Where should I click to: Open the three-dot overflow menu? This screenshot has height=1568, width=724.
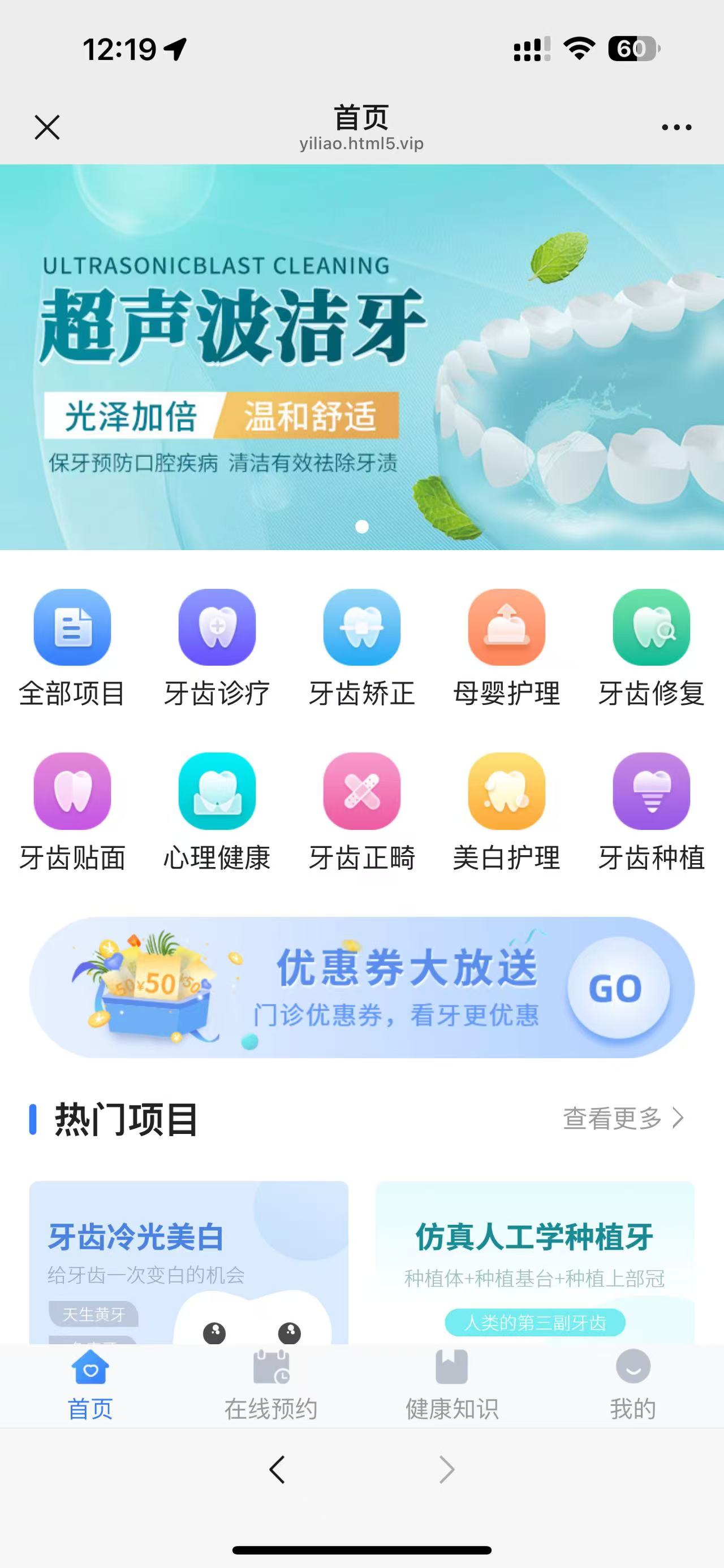pyautogui.click(x=676, y=127)
